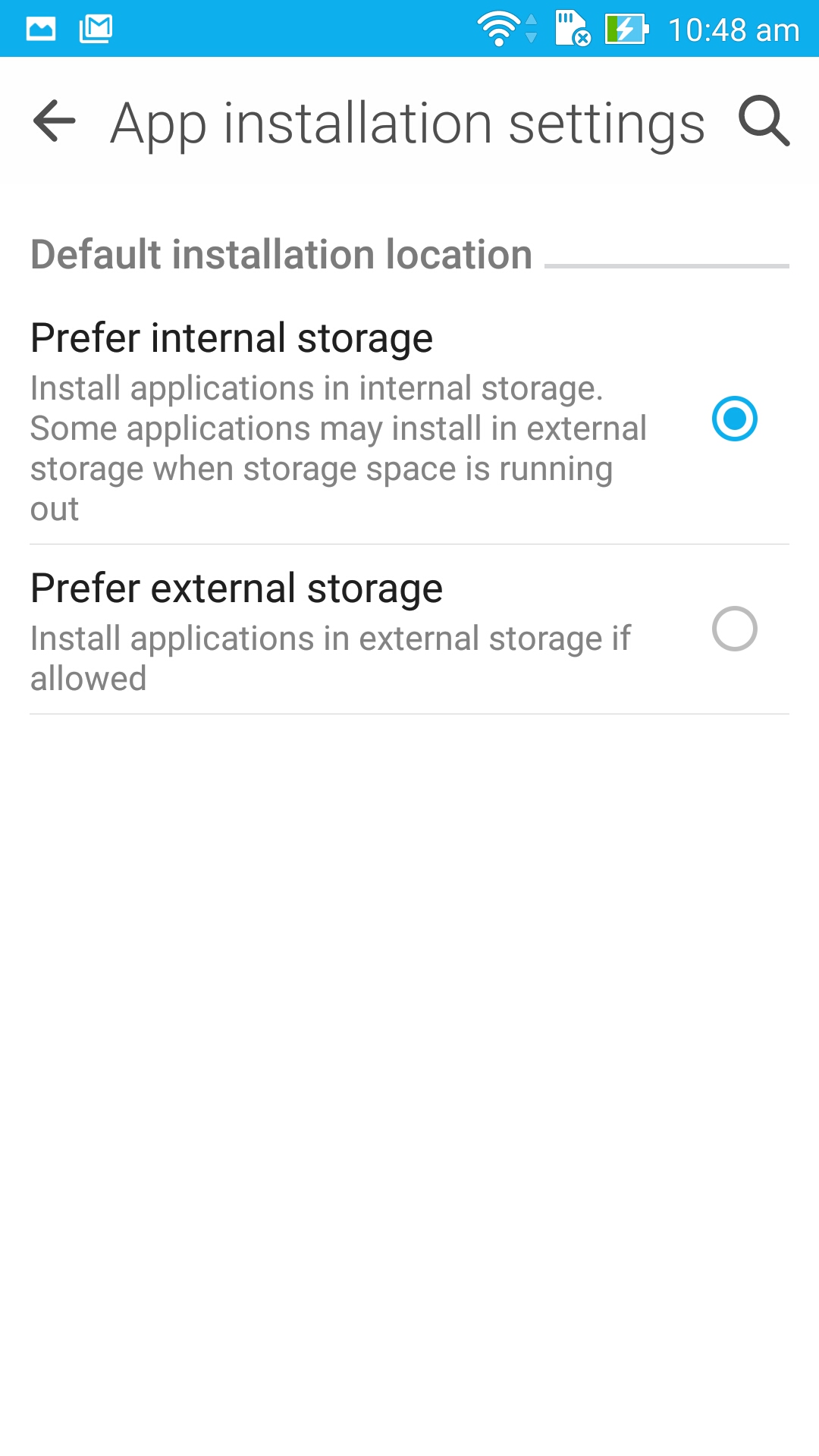Go back using the arrow icon
The image size is (819, 1456).
click(55, 121)
